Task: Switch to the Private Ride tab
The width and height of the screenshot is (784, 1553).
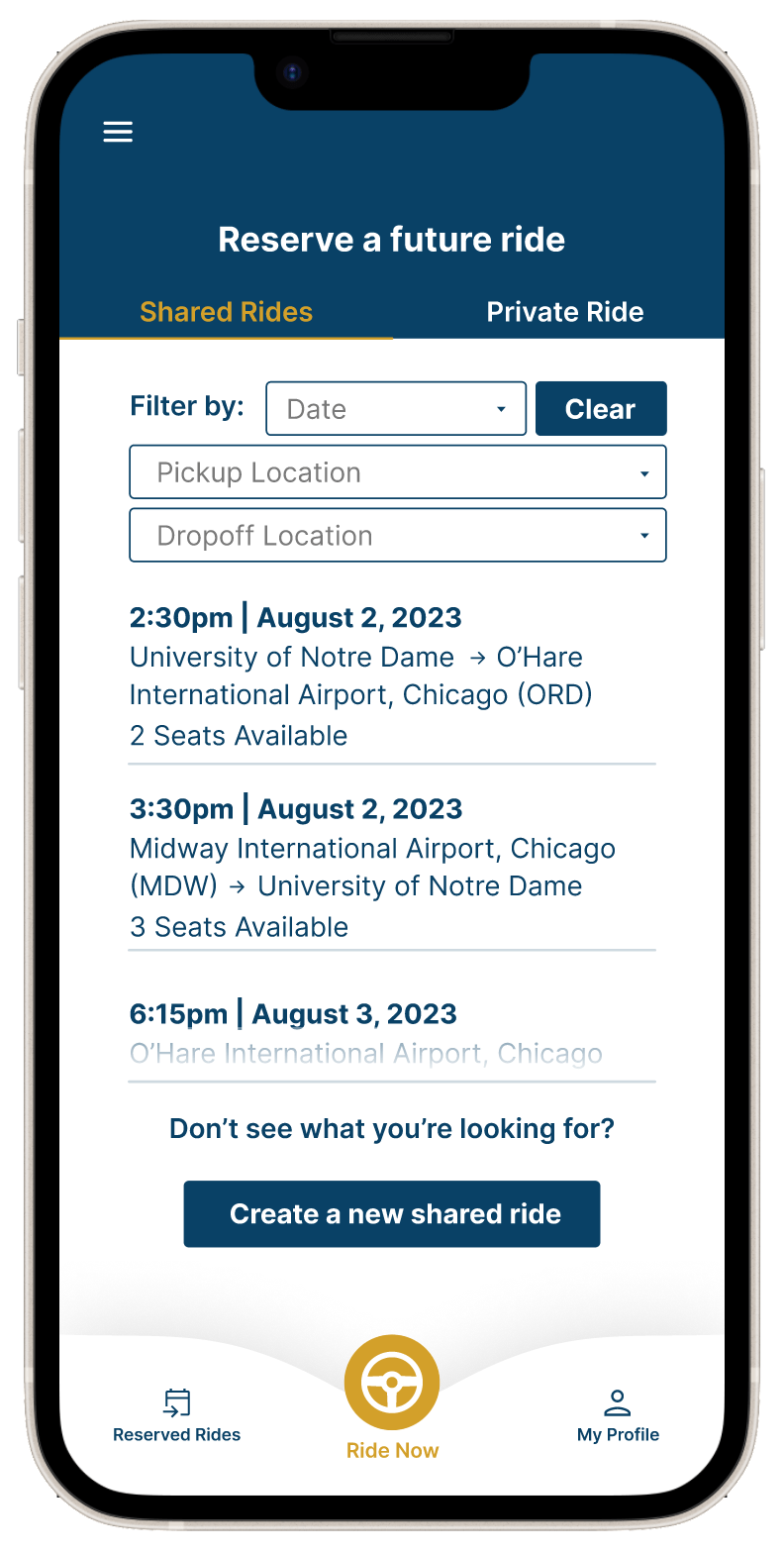Action: coord(564,312)
